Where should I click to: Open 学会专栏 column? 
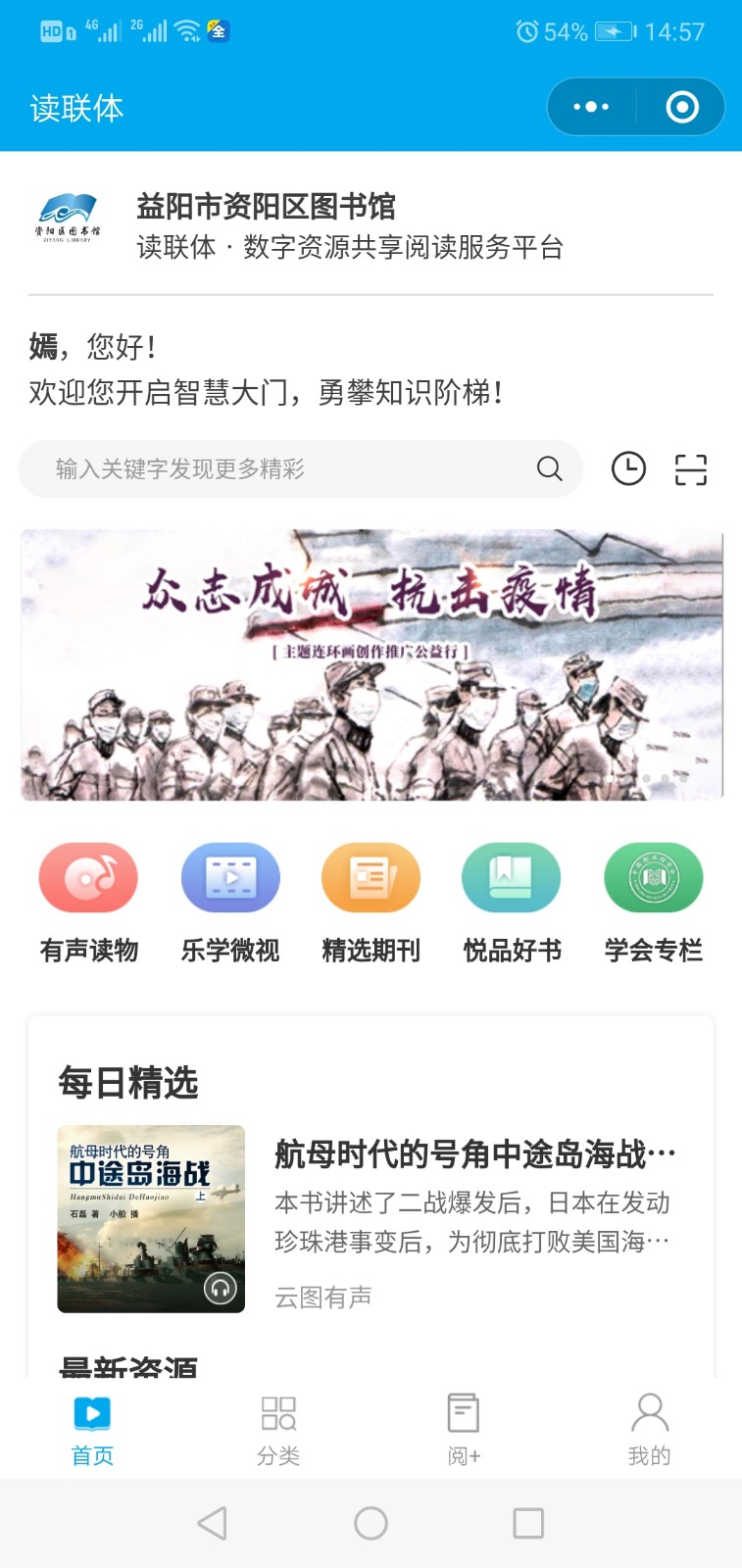(653, 902)
